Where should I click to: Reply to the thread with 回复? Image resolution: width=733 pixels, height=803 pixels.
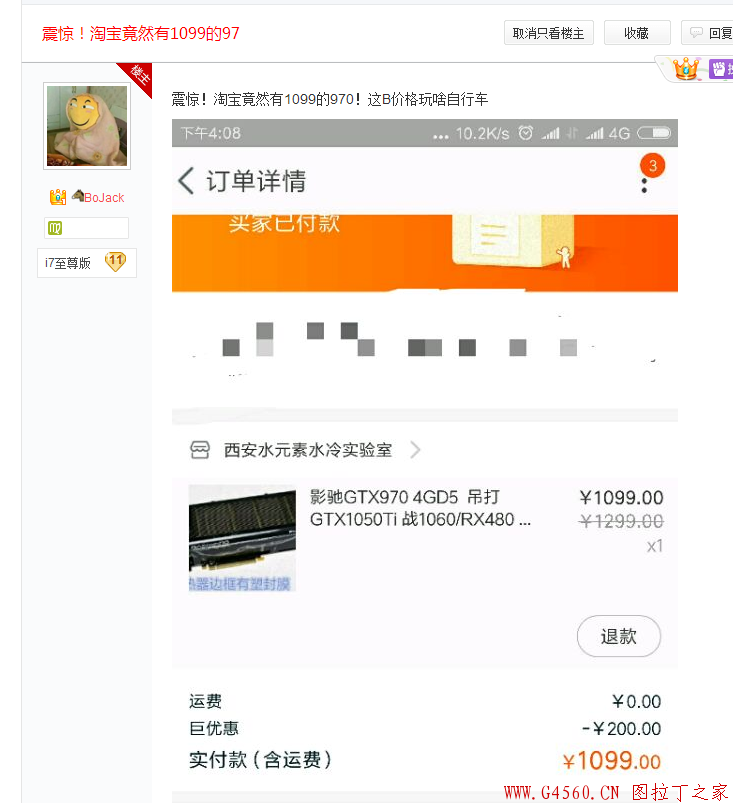(711, 33)
